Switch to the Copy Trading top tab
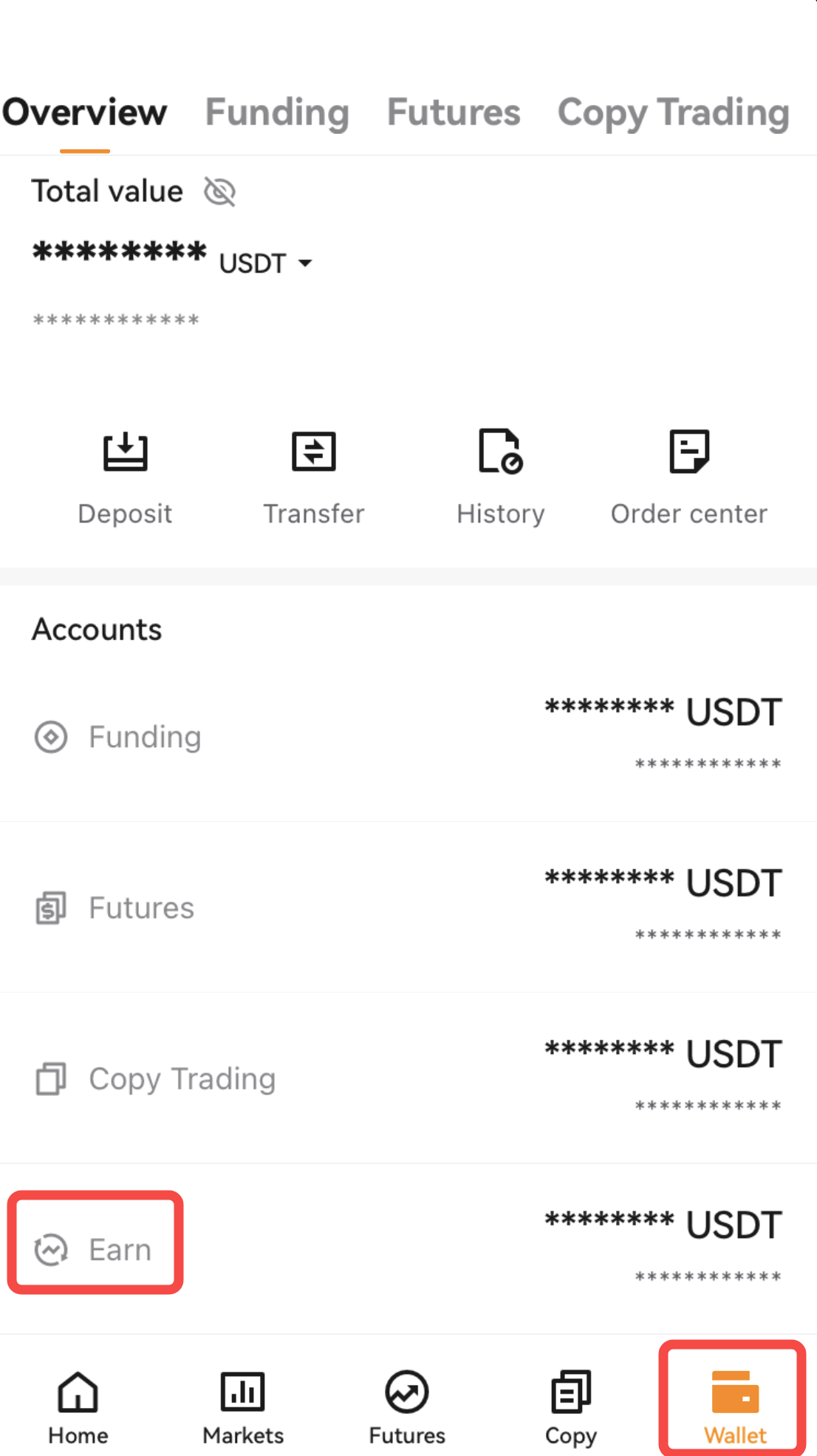 click(x=674, y=113)
